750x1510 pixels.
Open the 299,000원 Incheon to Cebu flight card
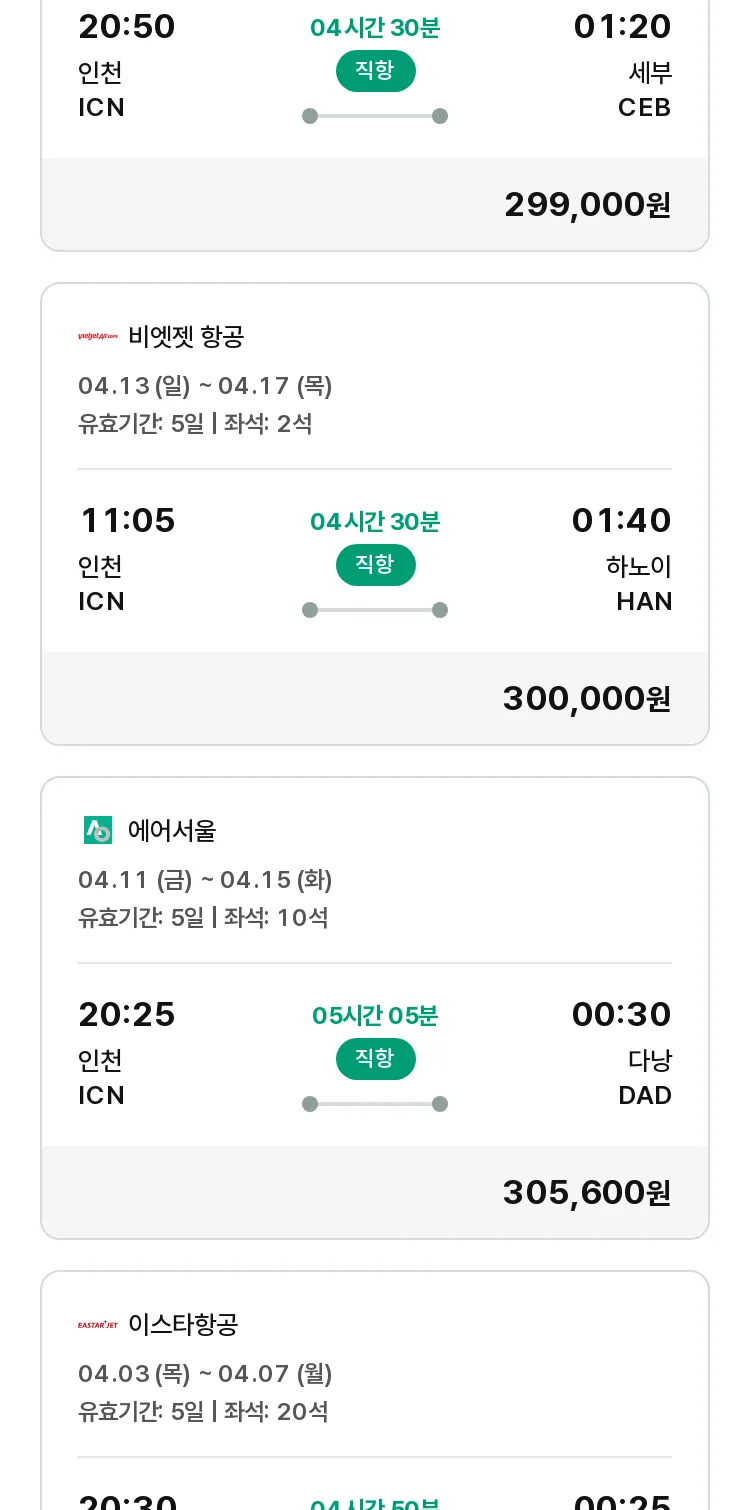click(375, 125)
